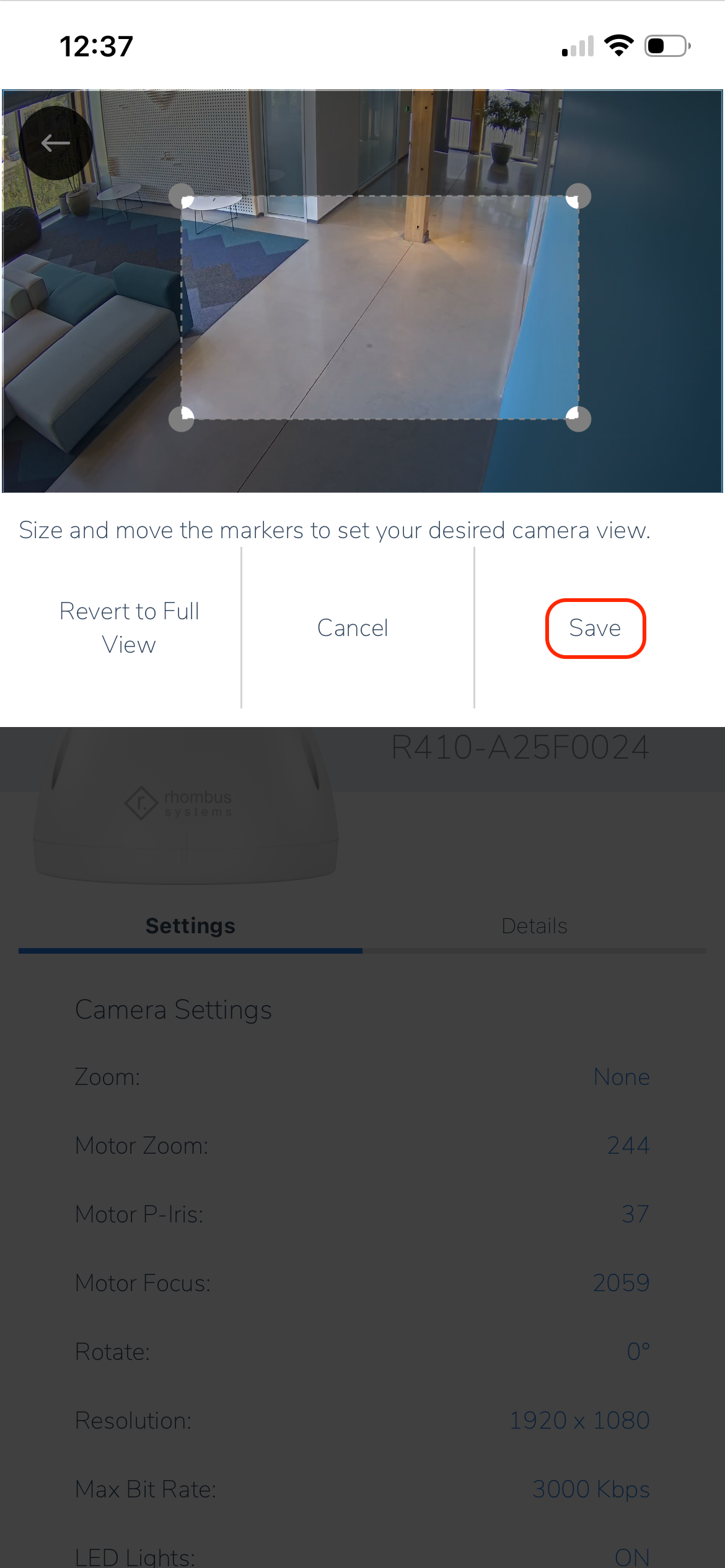Tap the top-left crop marker
Image resolution: width=725 pixels, height=1568 pixels.
pyautogui.click(x=182, y=196)
